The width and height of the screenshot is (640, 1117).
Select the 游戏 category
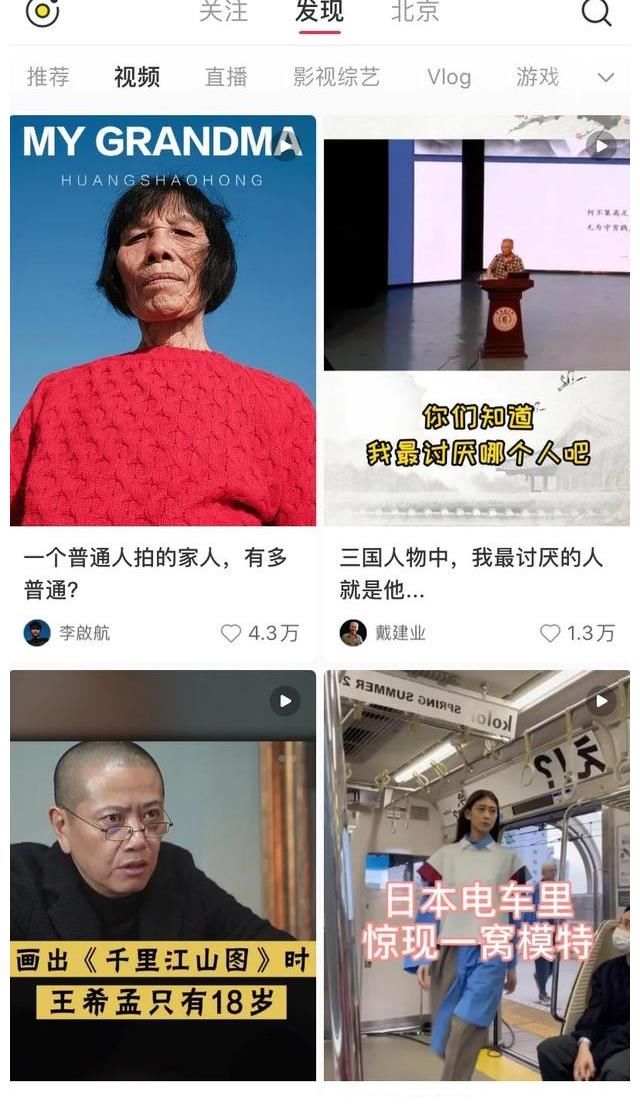(538, 77)
